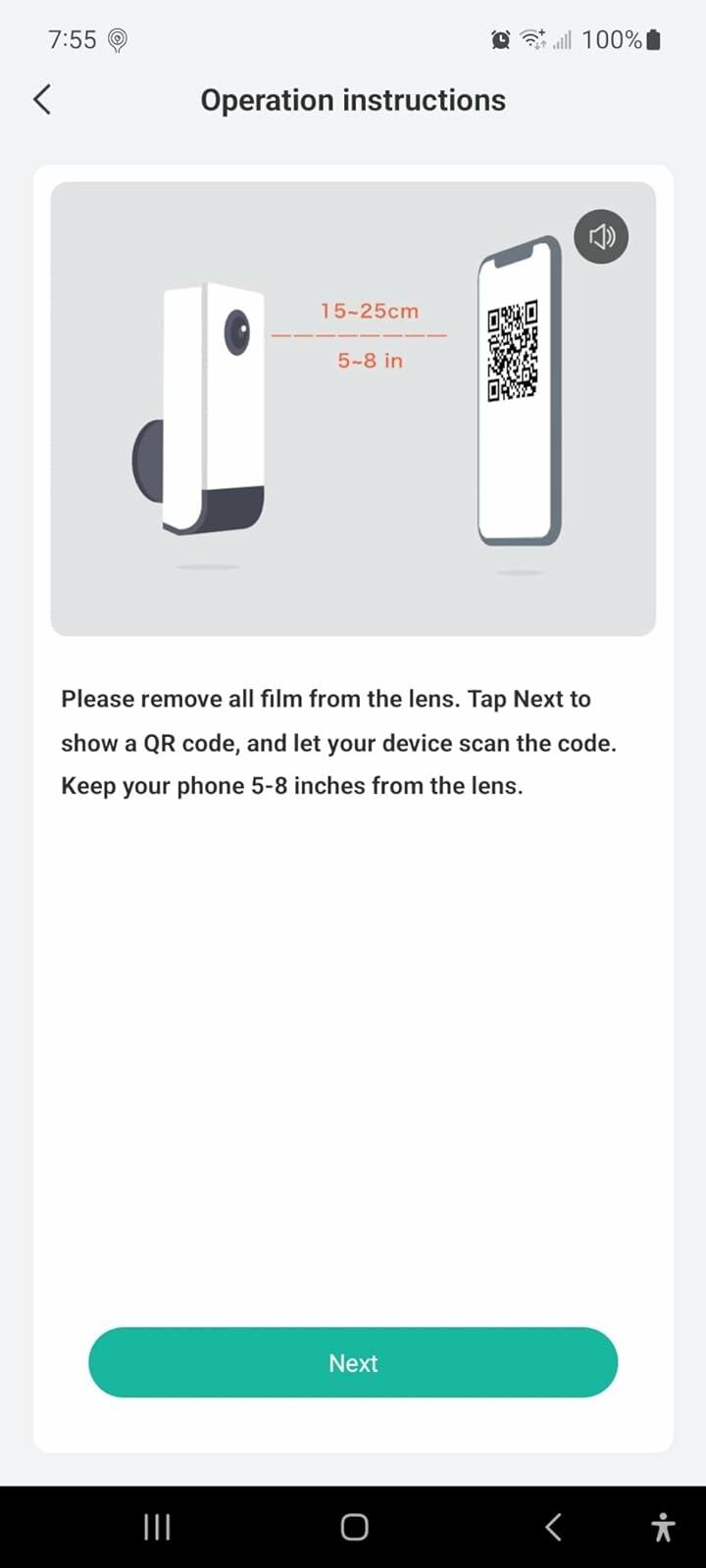Open the accessibility shortcut
This screenshot has height=1568, width=706.
coord(663,1527)
